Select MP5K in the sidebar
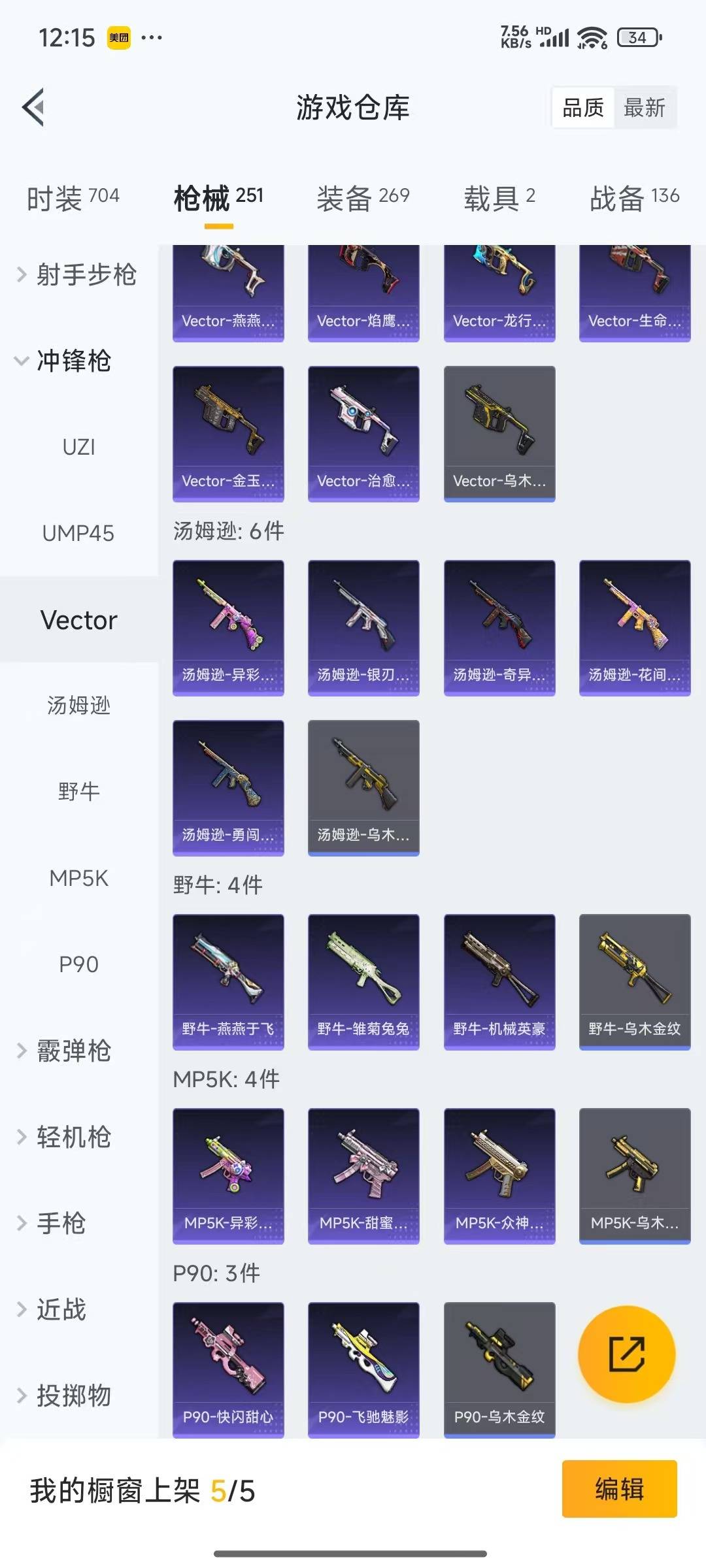 [78, 878]
